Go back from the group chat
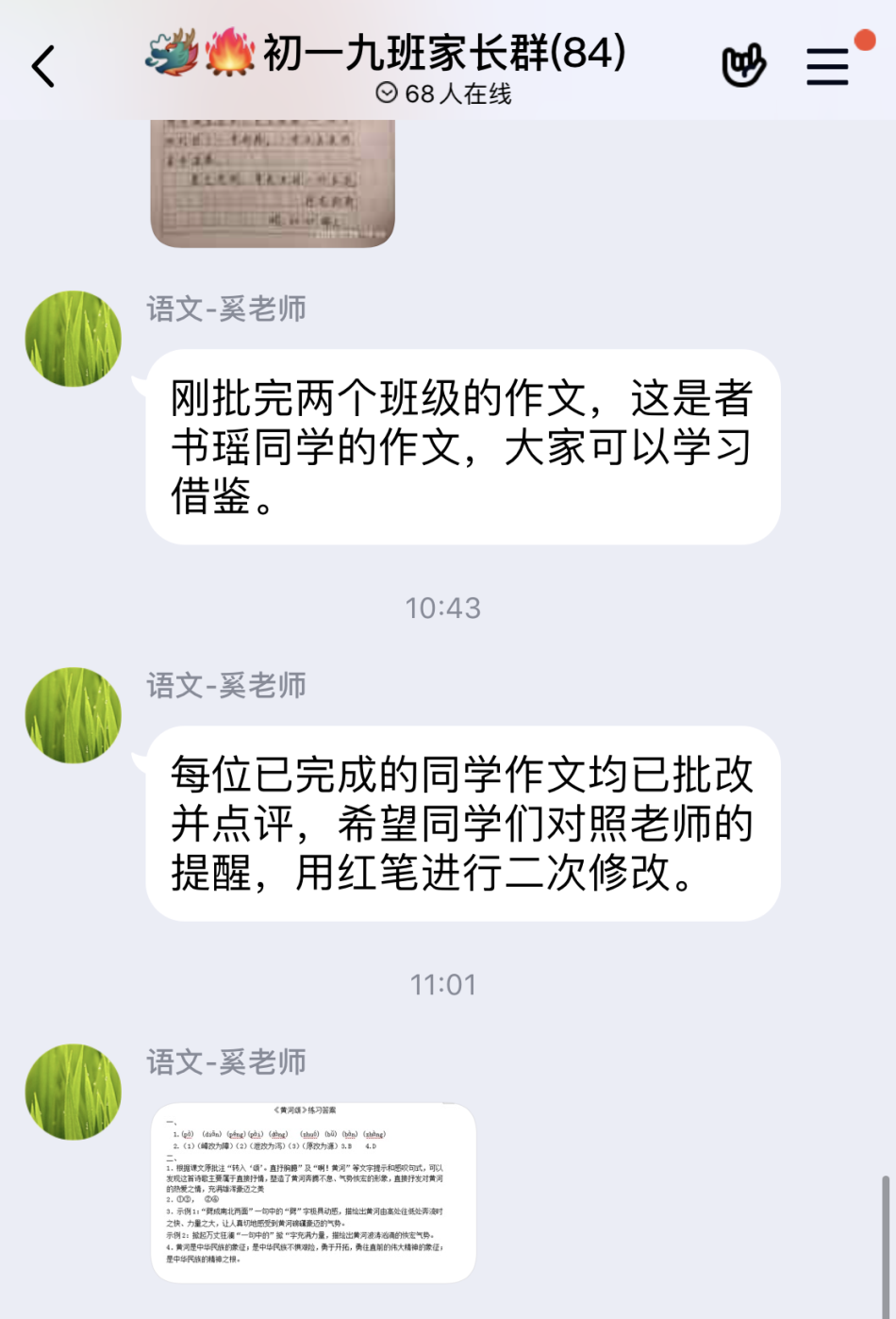 click(43, 66)
